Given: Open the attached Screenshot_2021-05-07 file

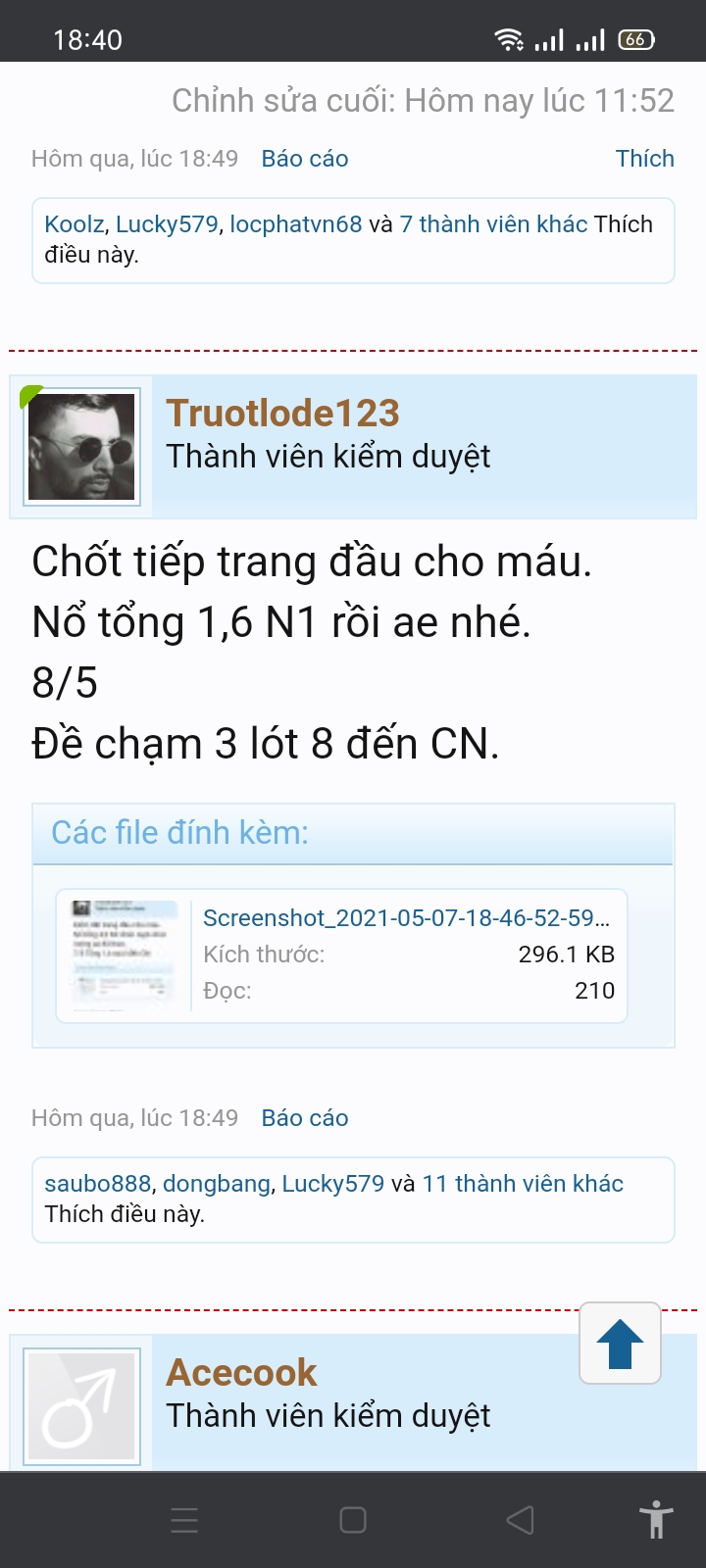Looking at the screenshot, I should pos(406,918).
